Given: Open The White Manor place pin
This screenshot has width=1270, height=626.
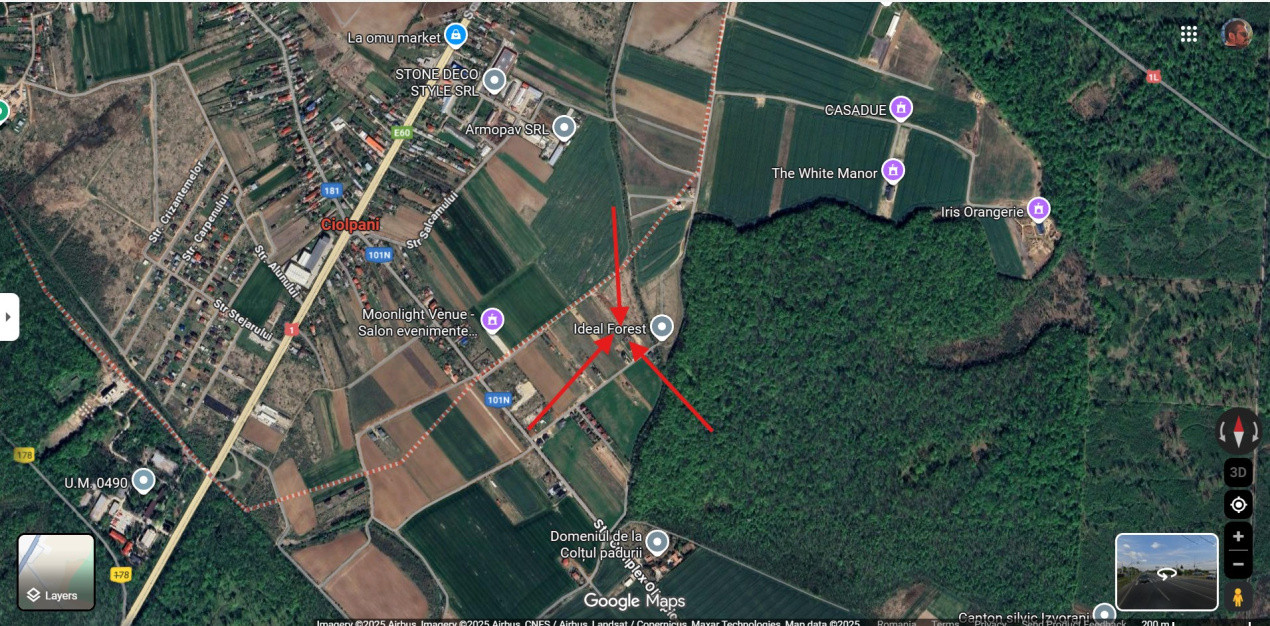Looking at the screenshot, I should pyautogui.click(x=893, y=171).
